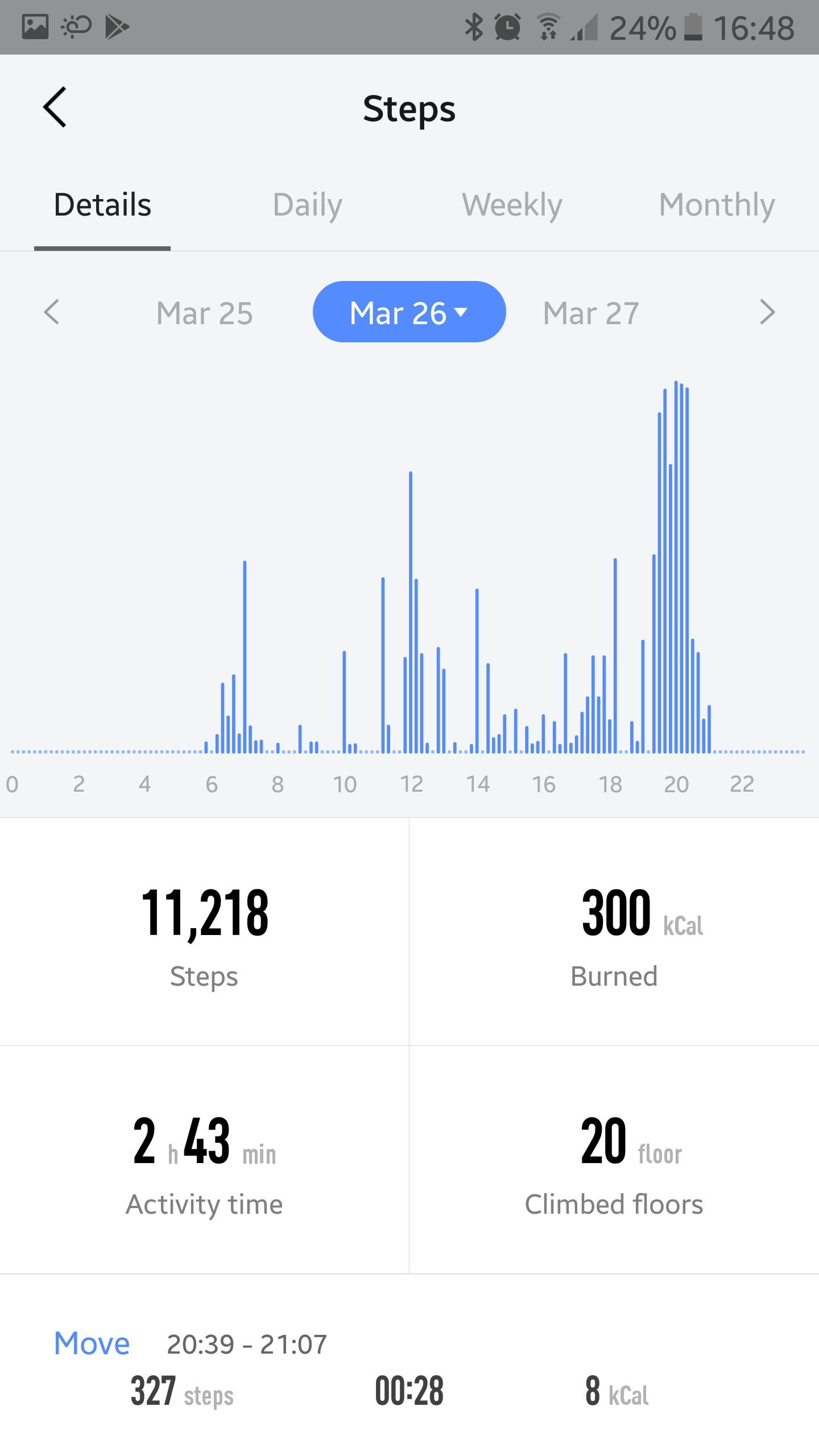This screenshot has width=819, height=1456.
Task: Switch to the Daily tab
Action: [x=307, y=205]
